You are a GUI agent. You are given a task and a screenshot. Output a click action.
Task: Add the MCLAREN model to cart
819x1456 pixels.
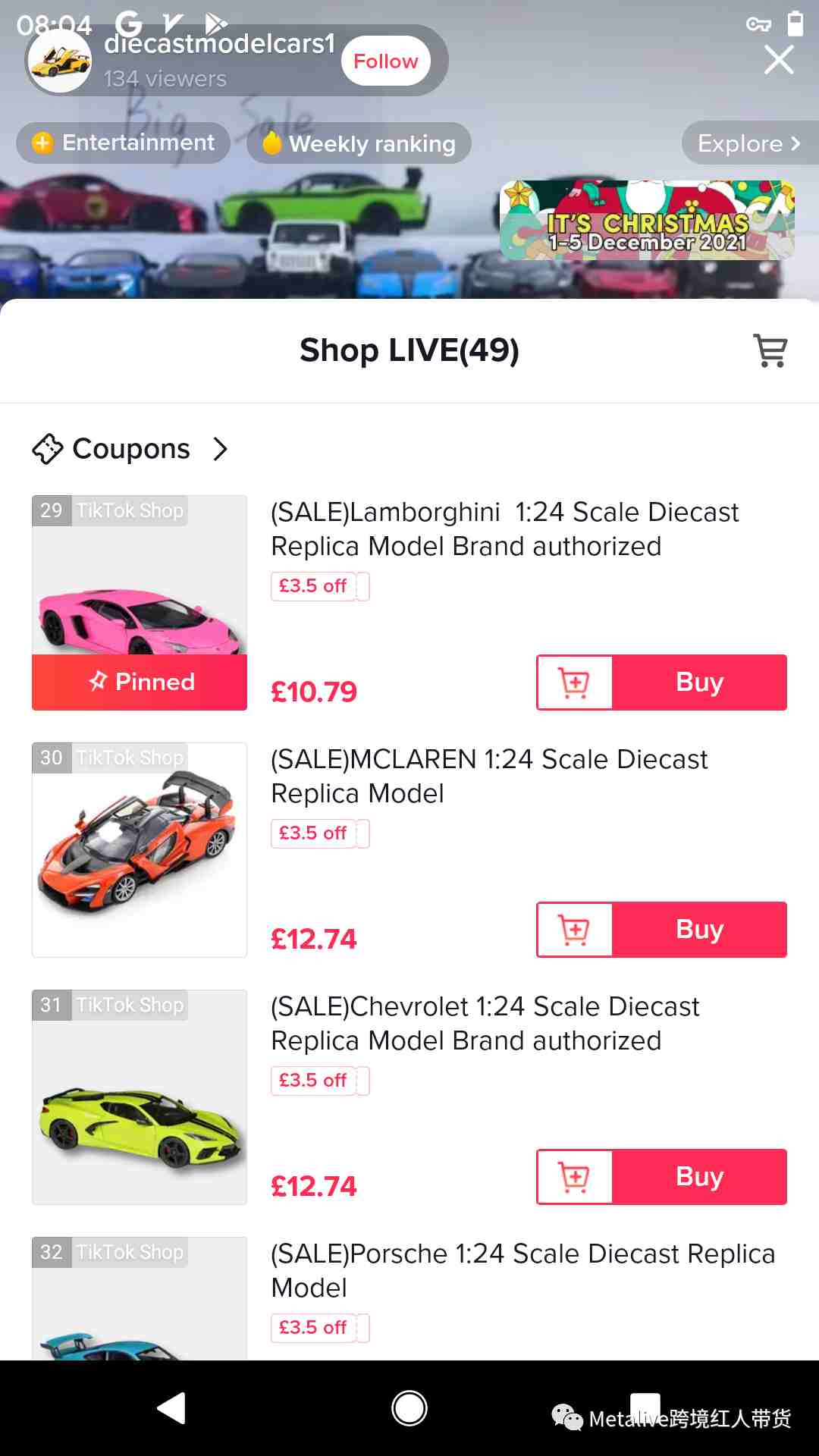(x=575, y=930)
